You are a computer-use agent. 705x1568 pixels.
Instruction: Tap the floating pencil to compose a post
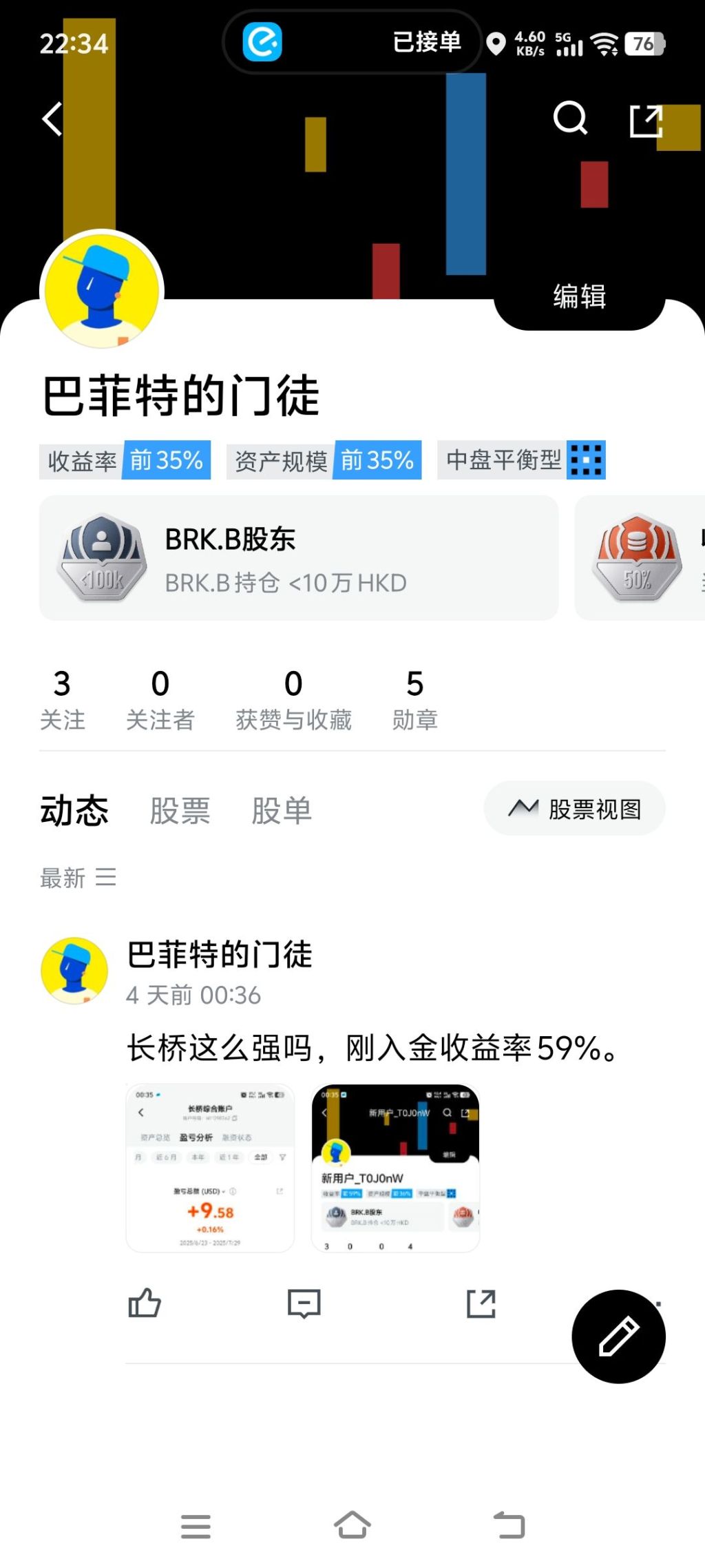(x=618, y=1335)
